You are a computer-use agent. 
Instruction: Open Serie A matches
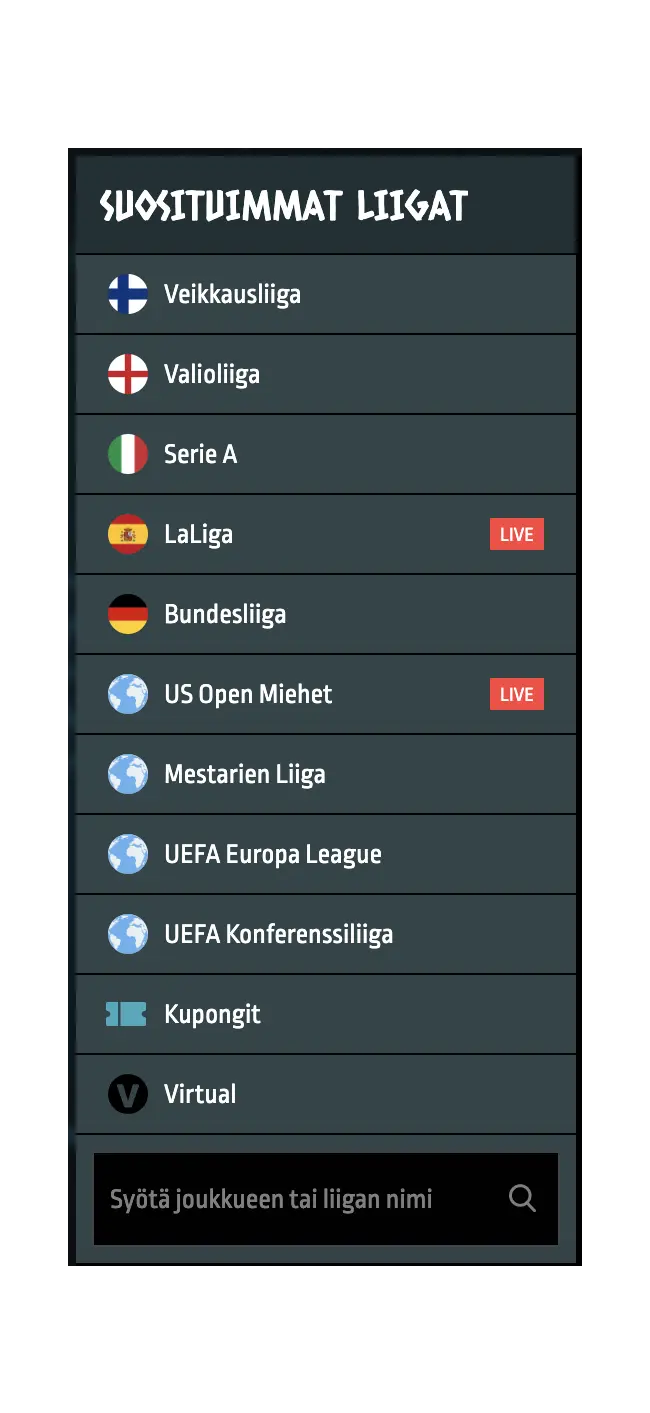click(200, 454)
